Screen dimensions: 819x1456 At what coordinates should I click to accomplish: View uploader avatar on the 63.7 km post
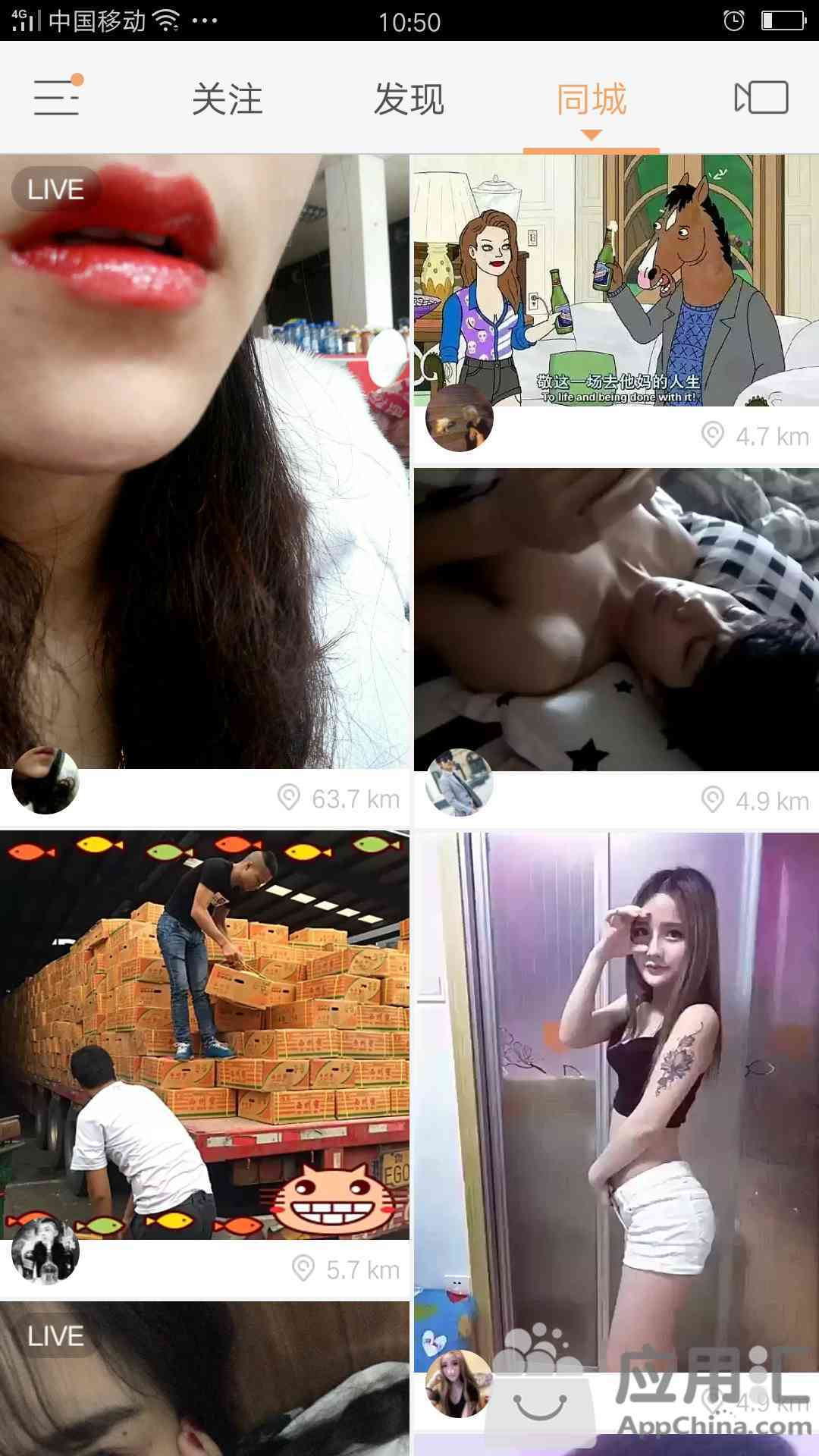coord(45,780)
